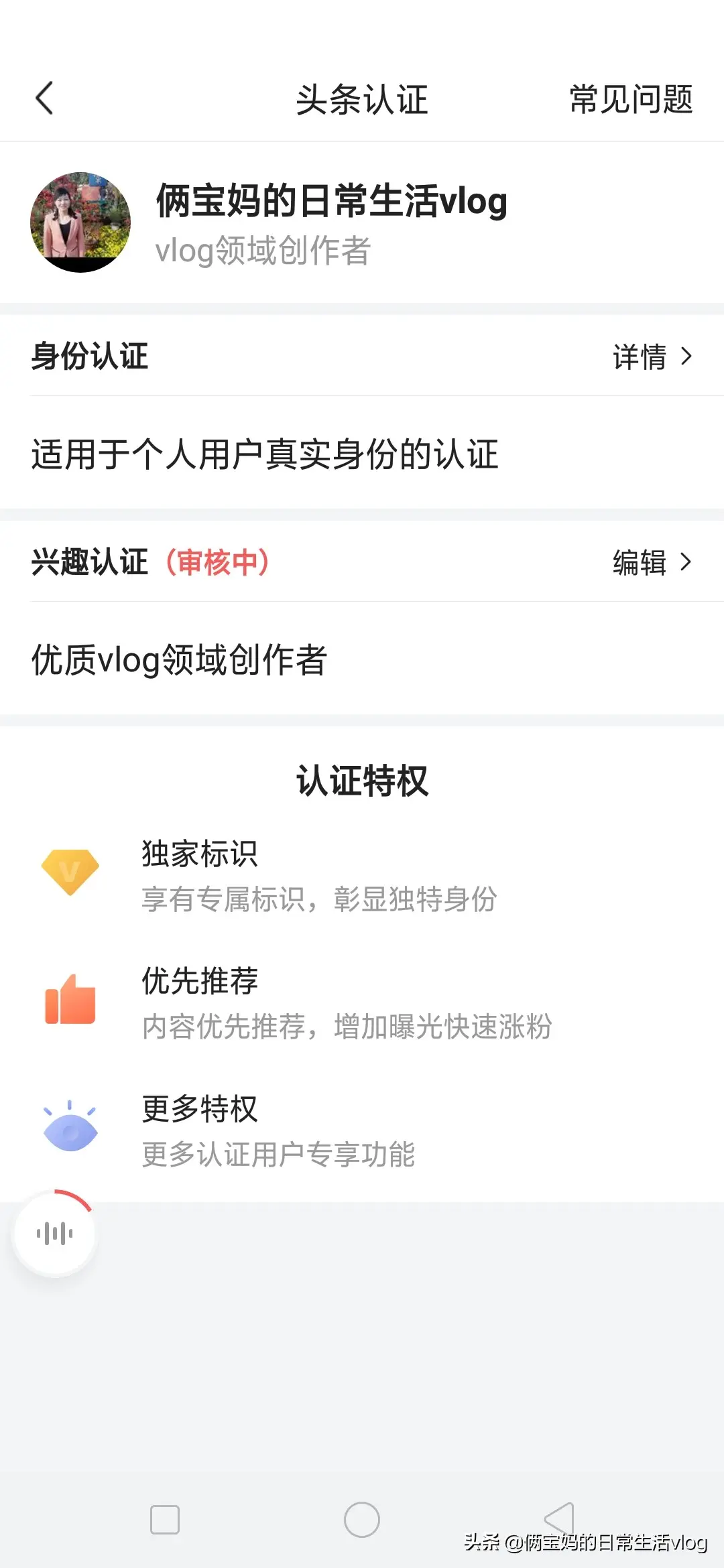Open 常见问题 help link
724x1568 pixels.
point(630,99)
